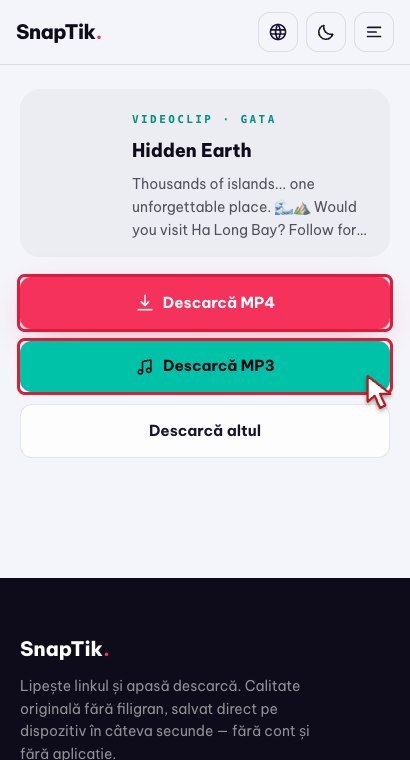
Task: Toggle dark mode with the moon icon
Action: point(326,32)
